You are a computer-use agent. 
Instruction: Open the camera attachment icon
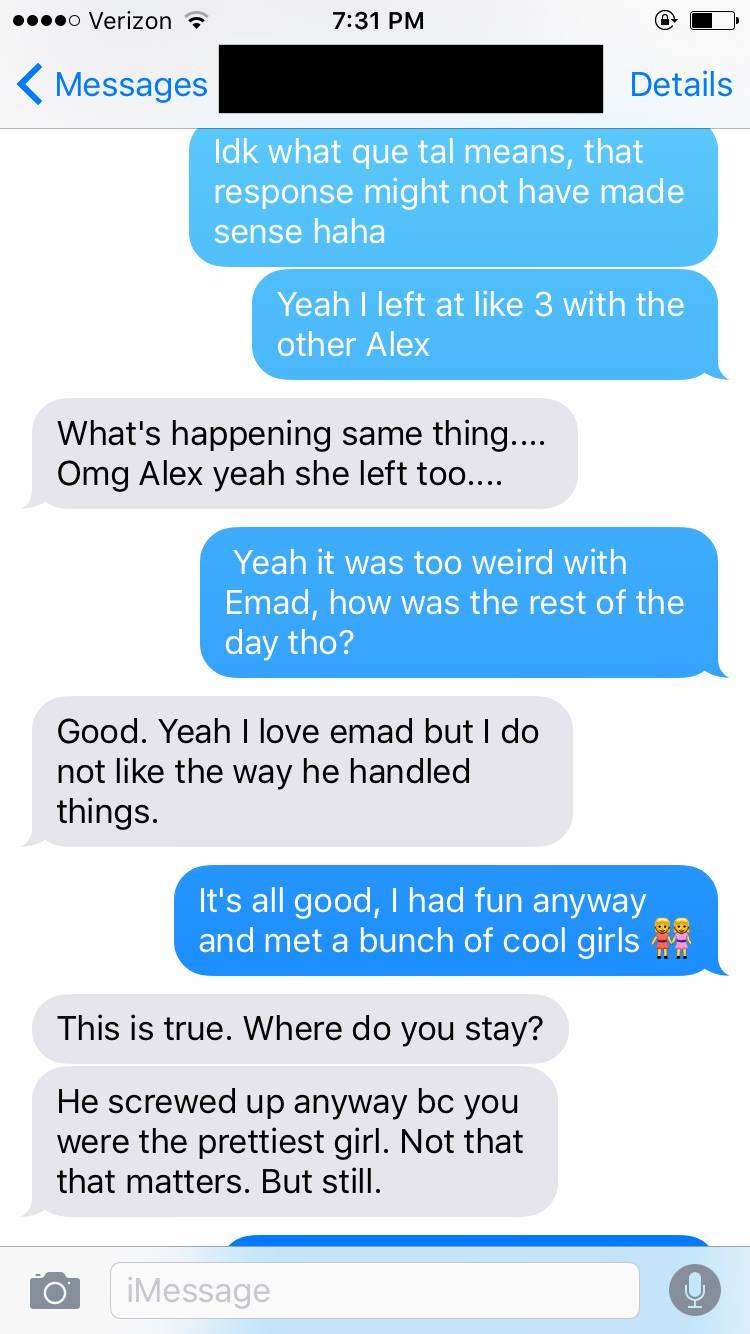pos(54,1290)
